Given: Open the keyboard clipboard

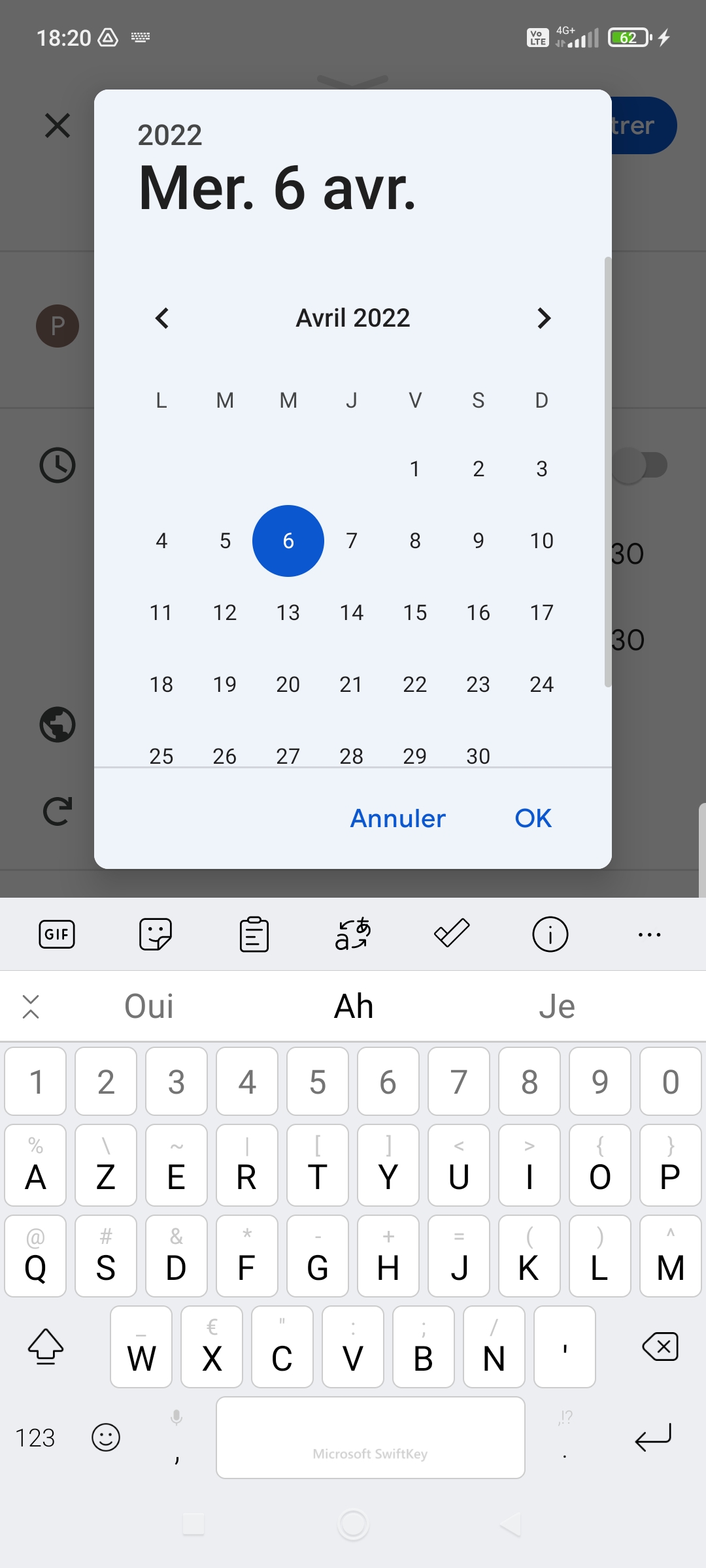Looking at the screenshot, I should [254, 934].
